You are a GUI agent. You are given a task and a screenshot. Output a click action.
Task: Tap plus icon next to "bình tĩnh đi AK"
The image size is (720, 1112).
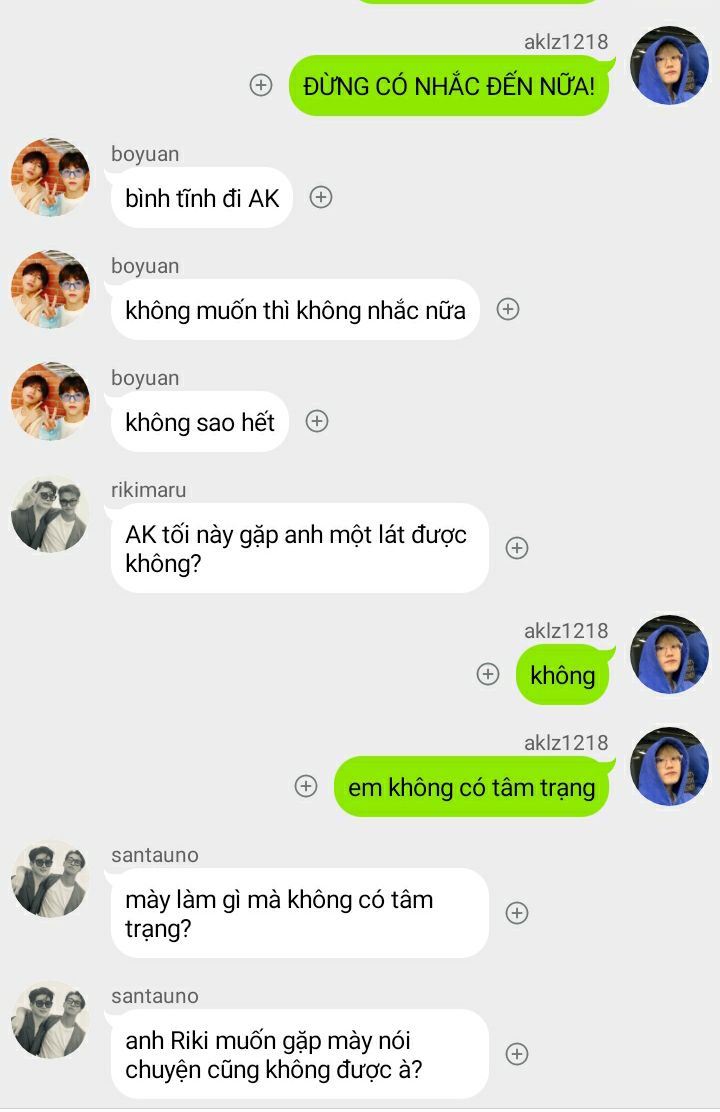pyautogui.click(x=320, y=197)
